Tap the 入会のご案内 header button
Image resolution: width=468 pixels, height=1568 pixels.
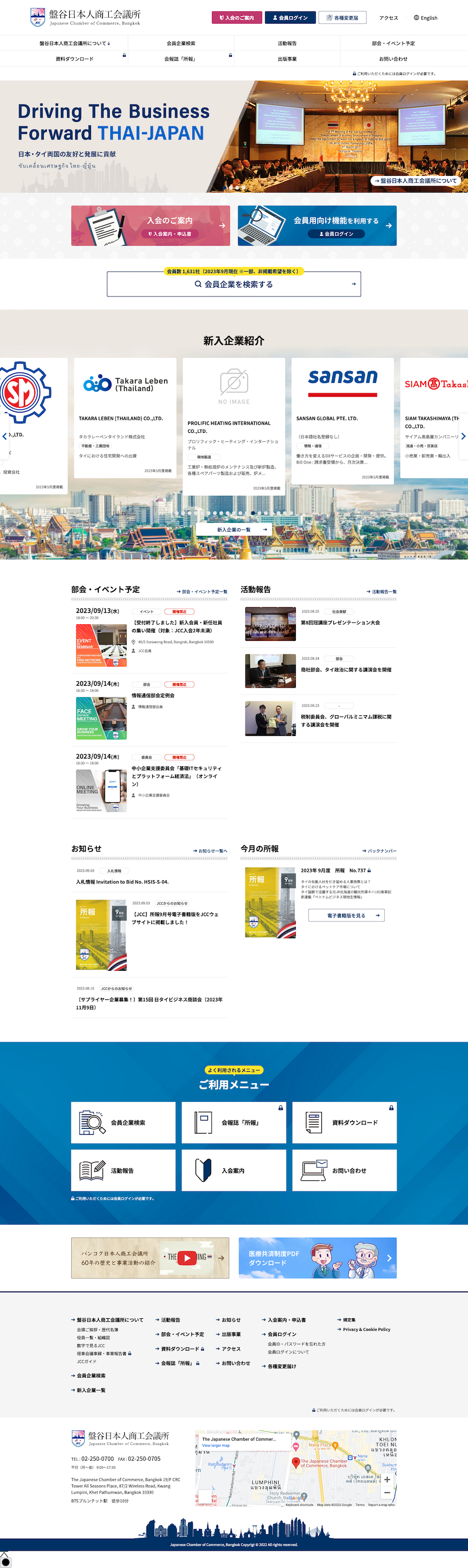(x=236, y=18)
